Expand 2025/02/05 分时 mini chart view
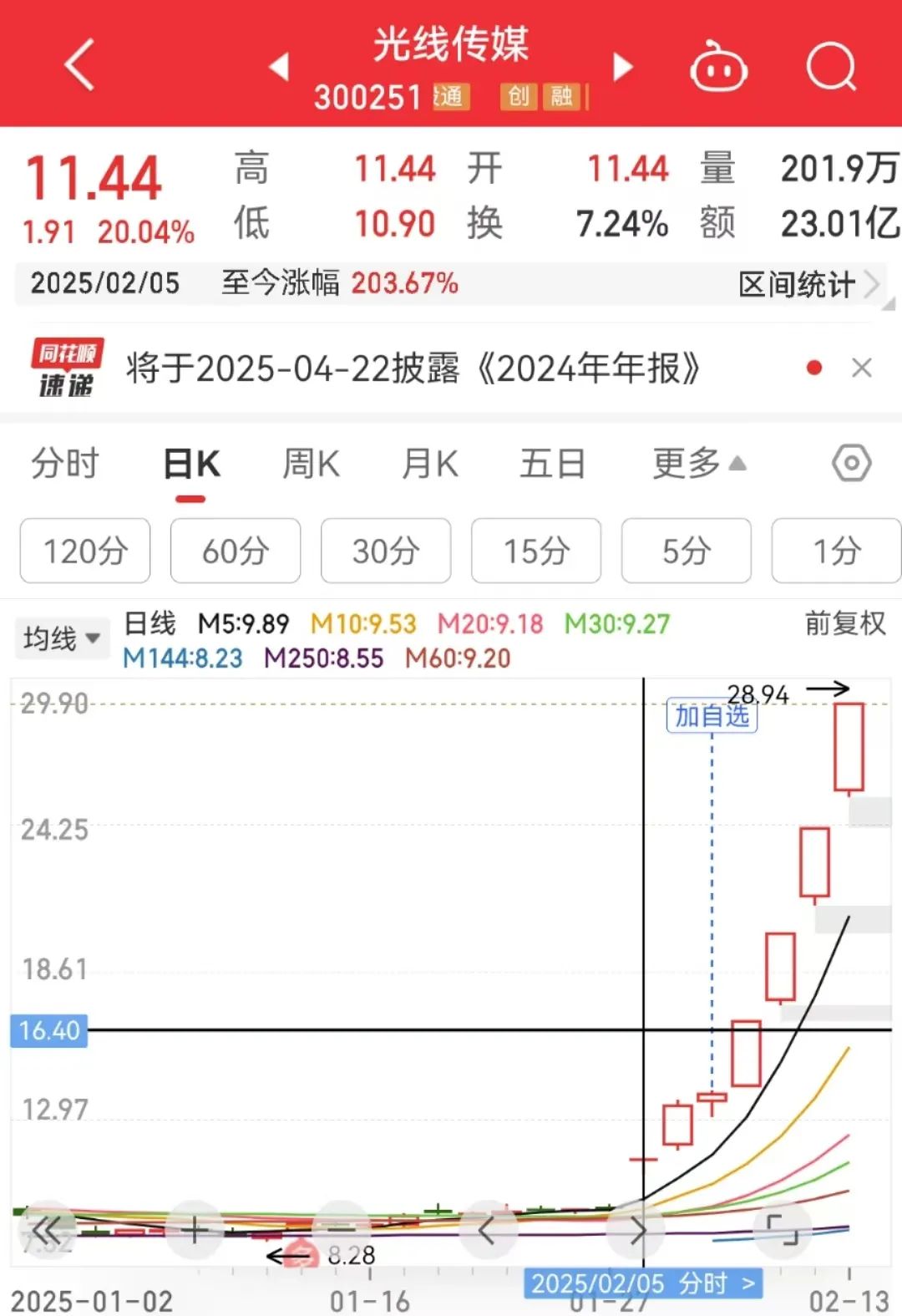This screenshot has width=902, height=1316. [643, 1283]
